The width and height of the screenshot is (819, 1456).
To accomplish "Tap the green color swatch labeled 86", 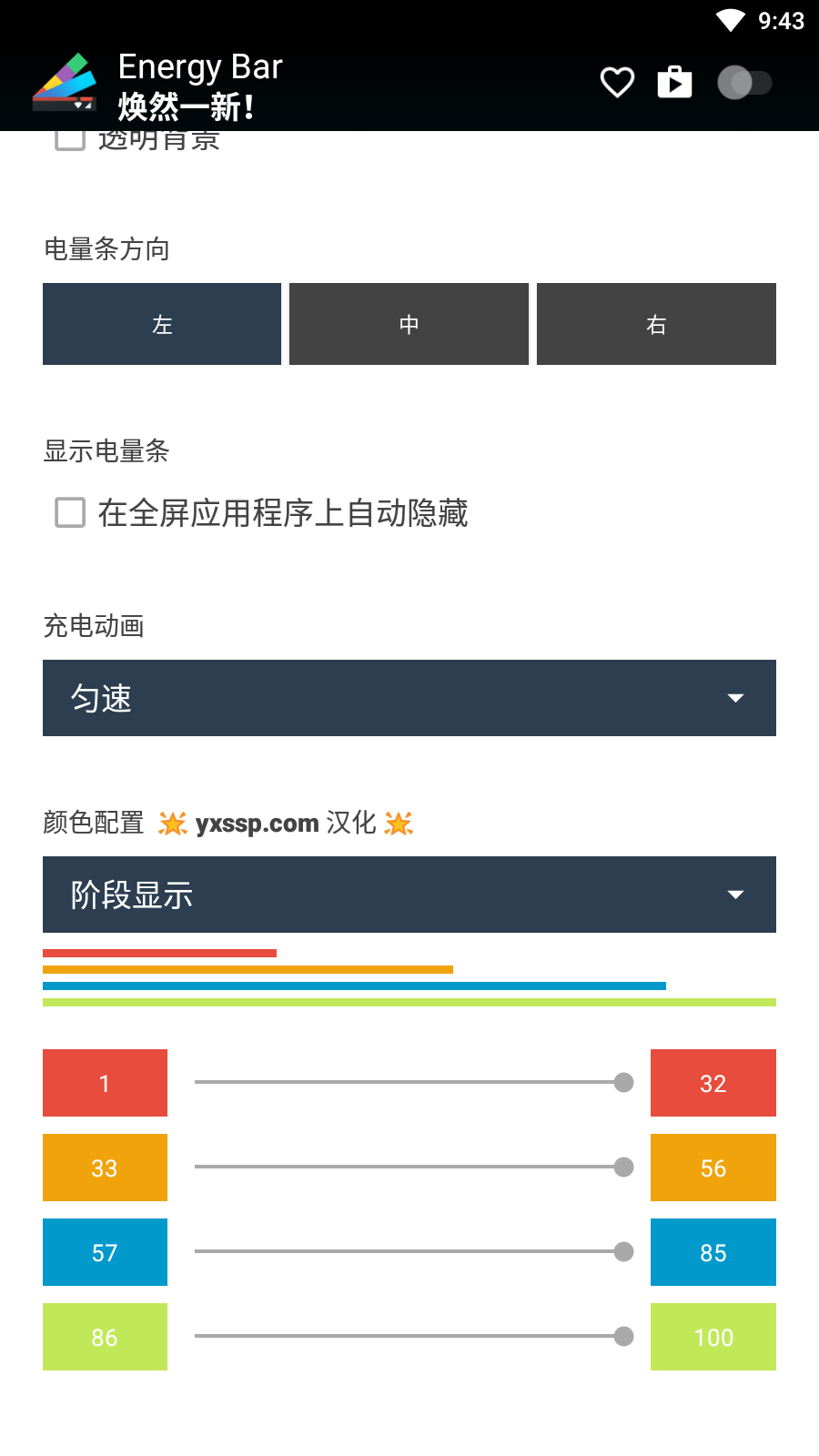I will coord(105,1337).
